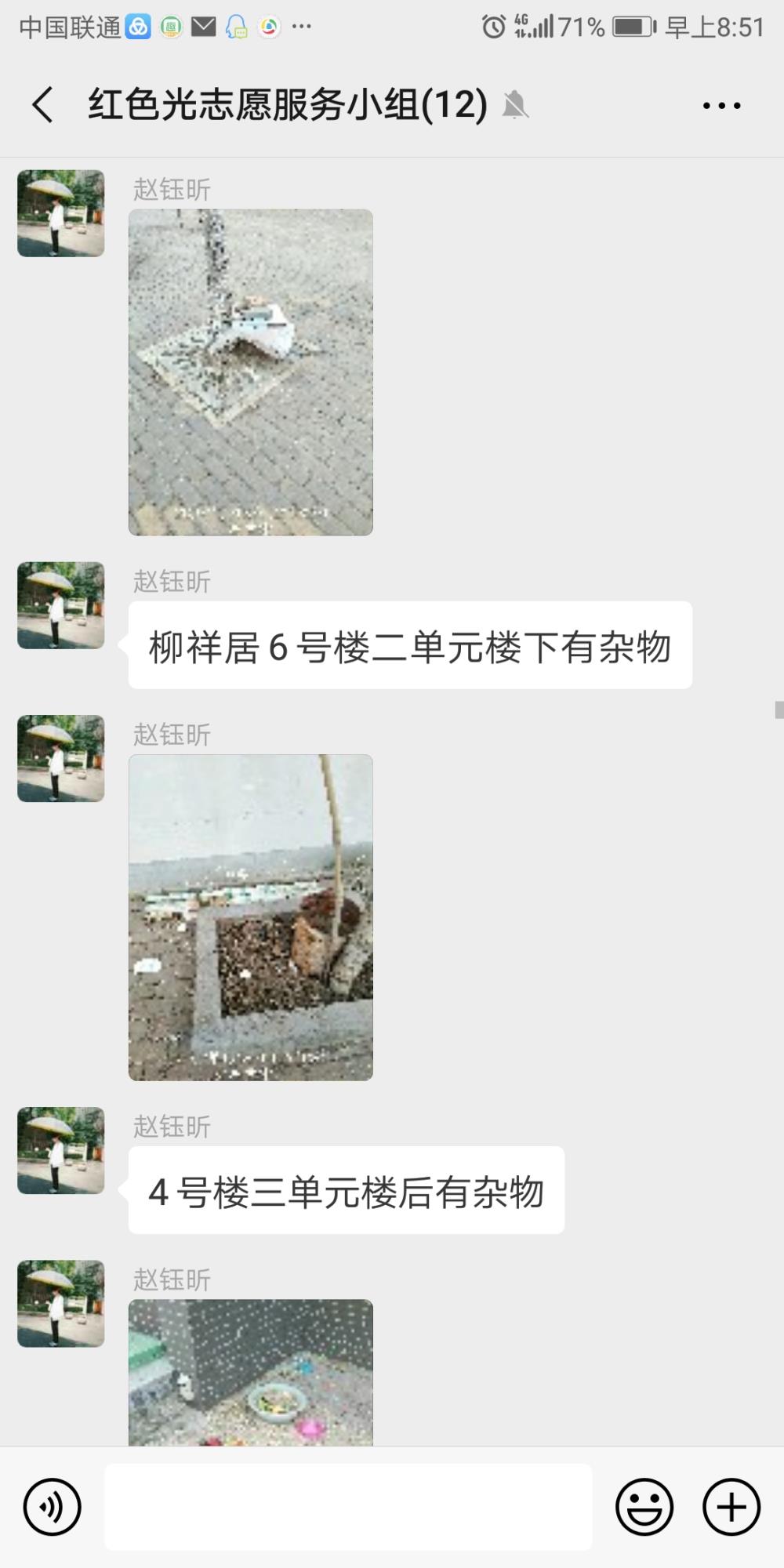This screenshot has height=1568, width=784.
Task: Open the emoji picker
Action: point(644,1507)
